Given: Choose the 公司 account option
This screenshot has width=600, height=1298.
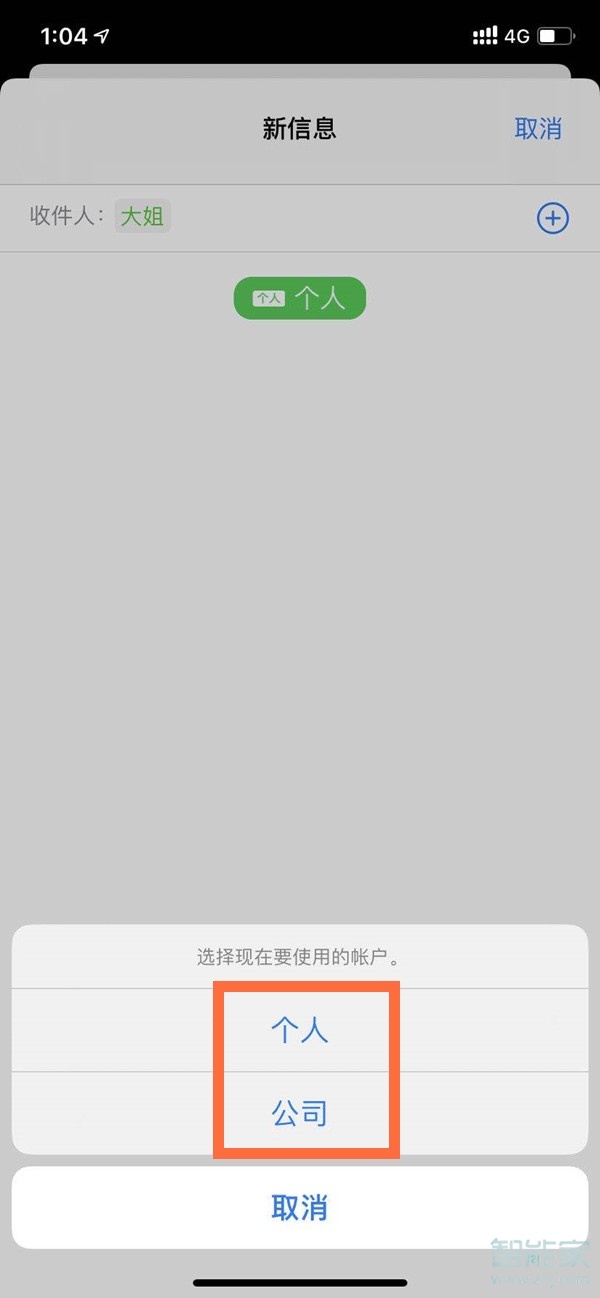Looking at the screenshot, I should 299,1113.
